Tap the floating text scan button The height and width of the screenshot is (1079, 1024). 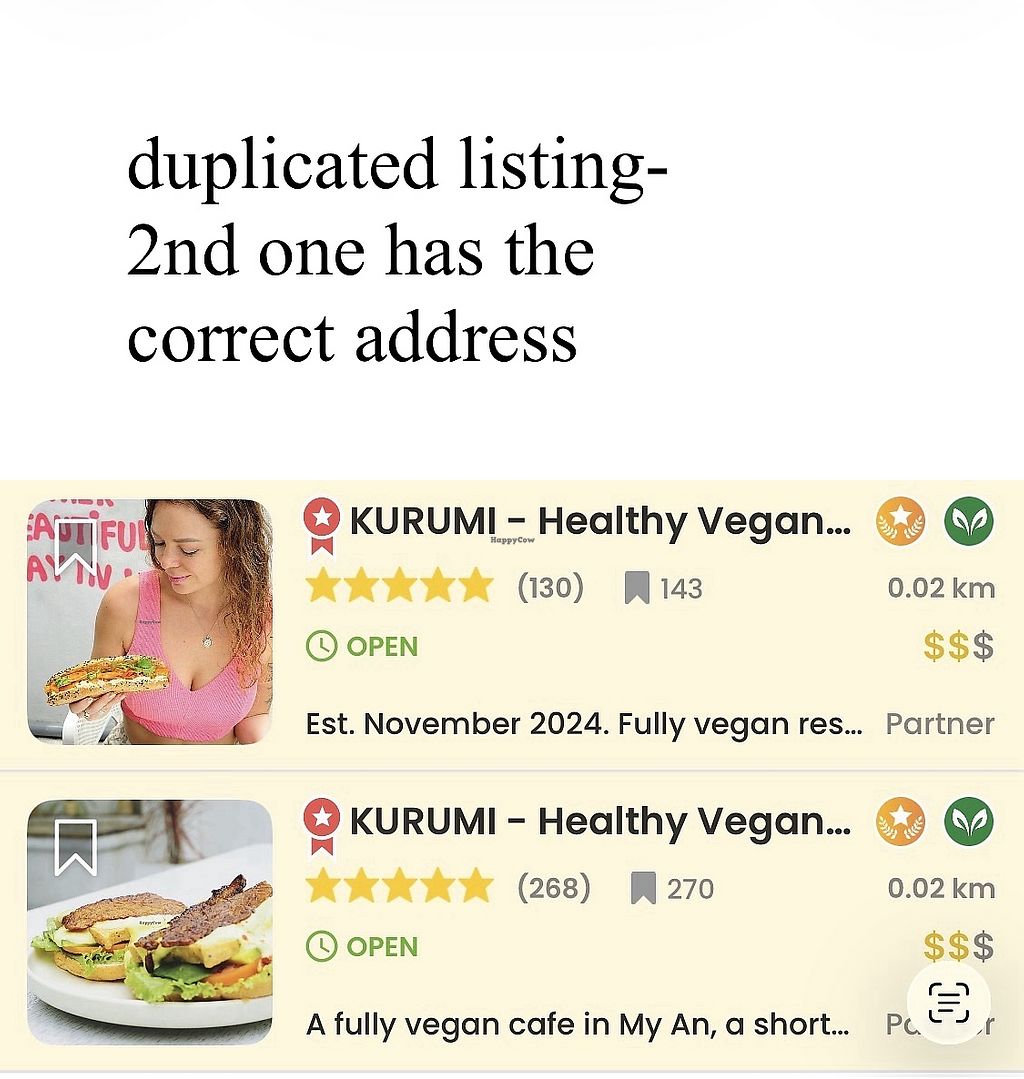click(949, 1003)
